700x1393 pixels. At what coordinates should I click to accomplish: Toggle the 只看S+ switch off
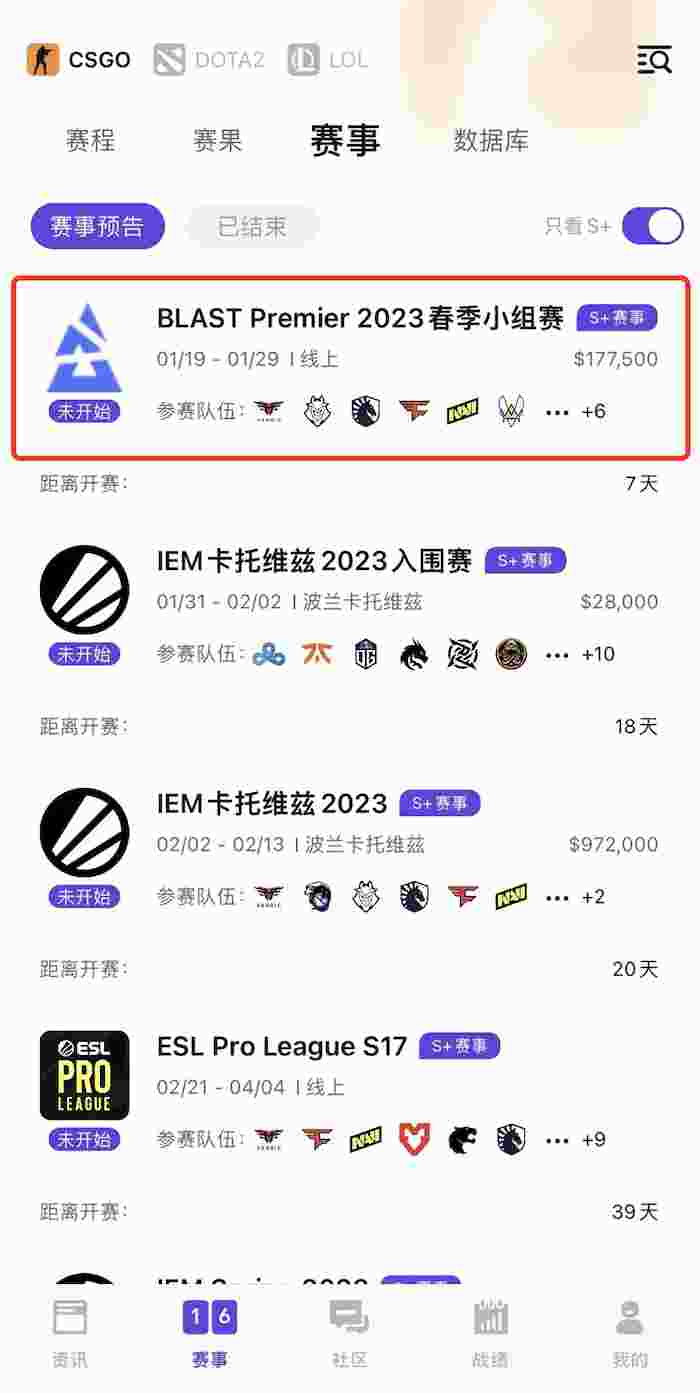pos(652,226)
